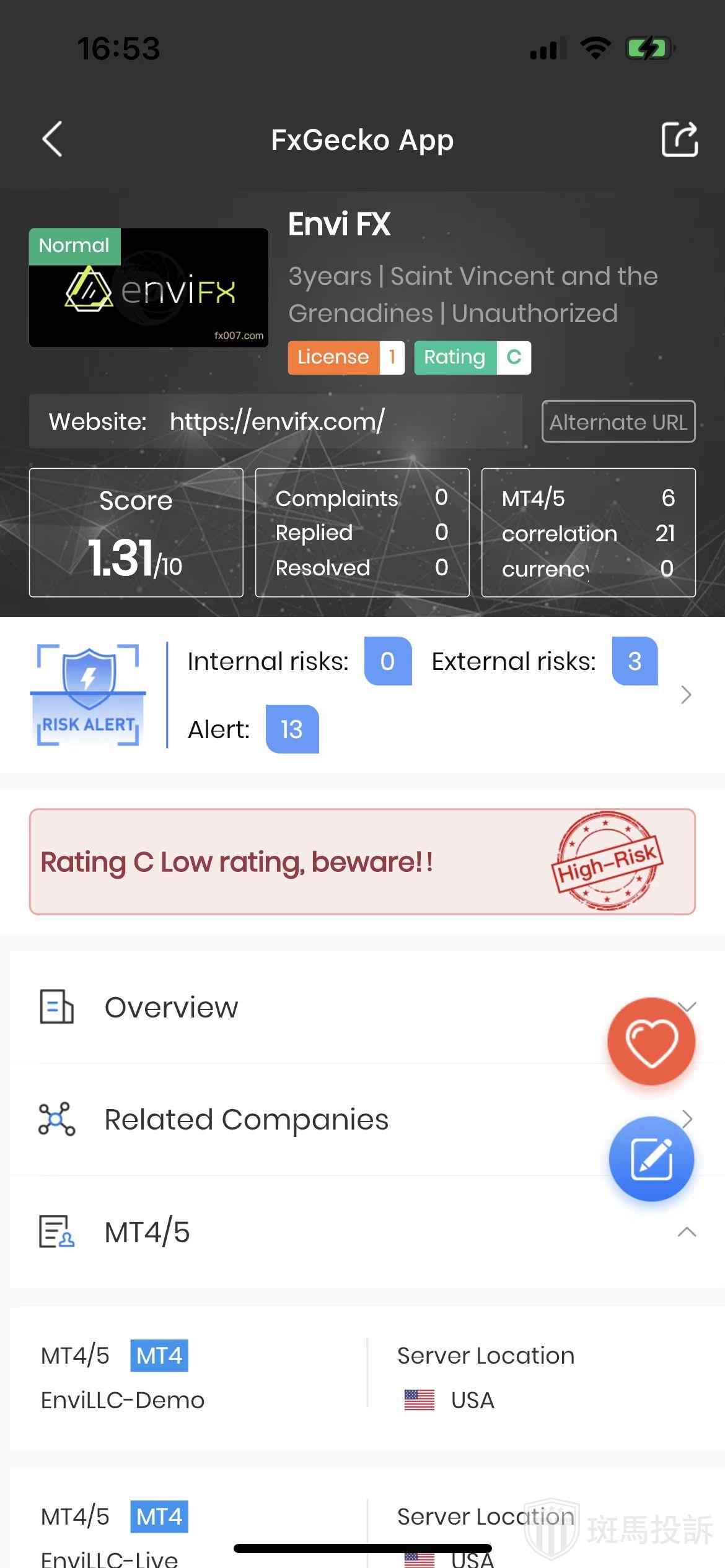Share this Envi FX broker page
Screen dimensions: 725x1568
click(679, 139)
